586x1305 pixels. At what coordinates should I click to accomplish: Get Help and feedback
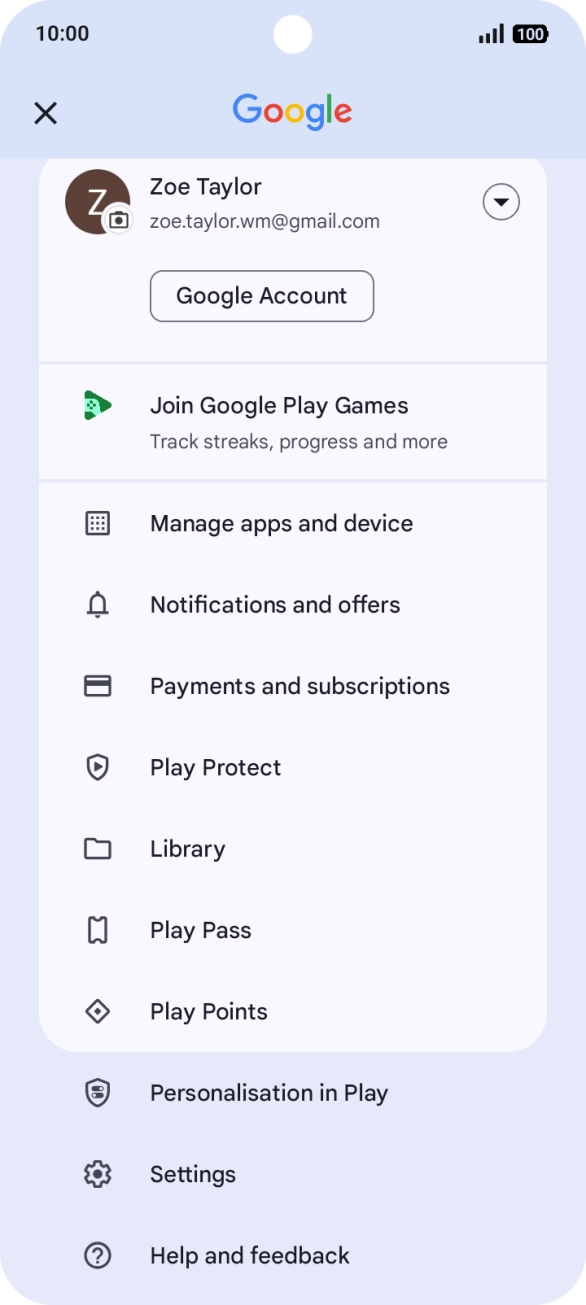[x=293, y=1256]
